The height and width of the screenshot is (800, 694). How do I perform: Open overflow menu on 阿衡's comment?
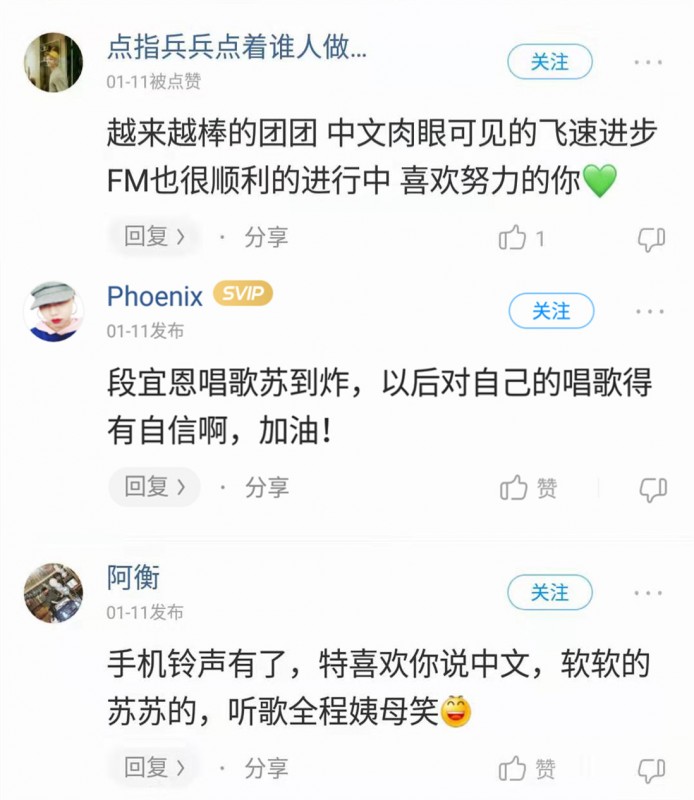coord(648,593)
